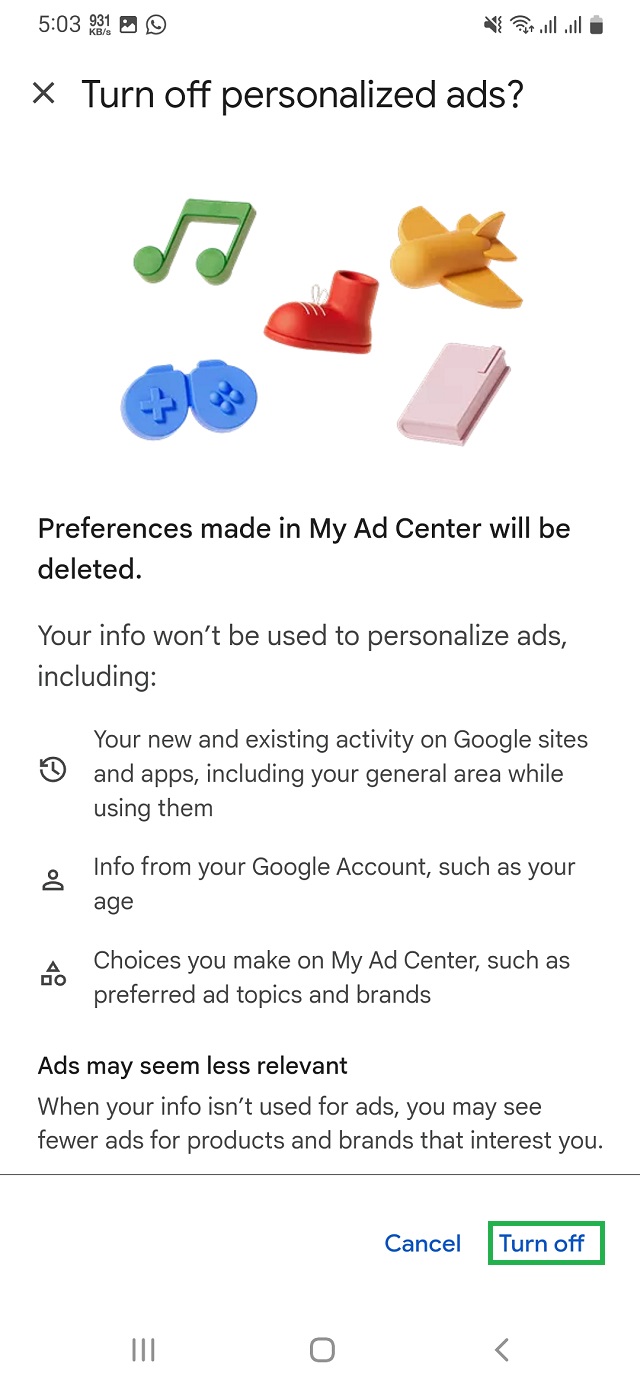Confirm with the Turn off button
Viewport: 640px width, 1386px height.
545,1243
